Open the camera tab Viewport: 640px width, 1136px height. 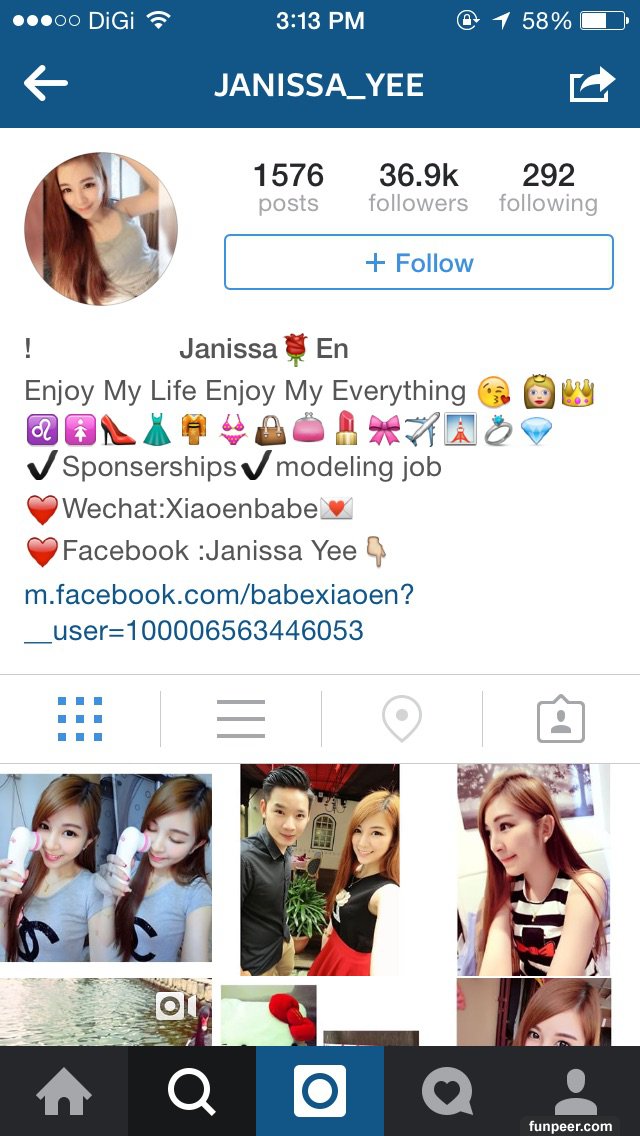coord(320,1091)
